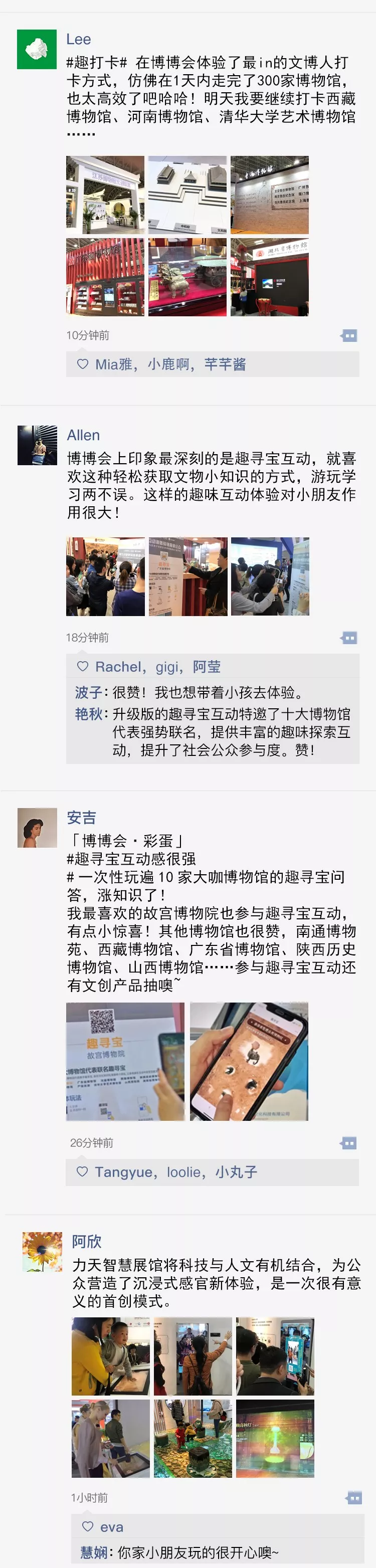Open the bronze artifact photo in Lee's post
The width and height of the screenshot is (376, 1568).
click(187, 277)
